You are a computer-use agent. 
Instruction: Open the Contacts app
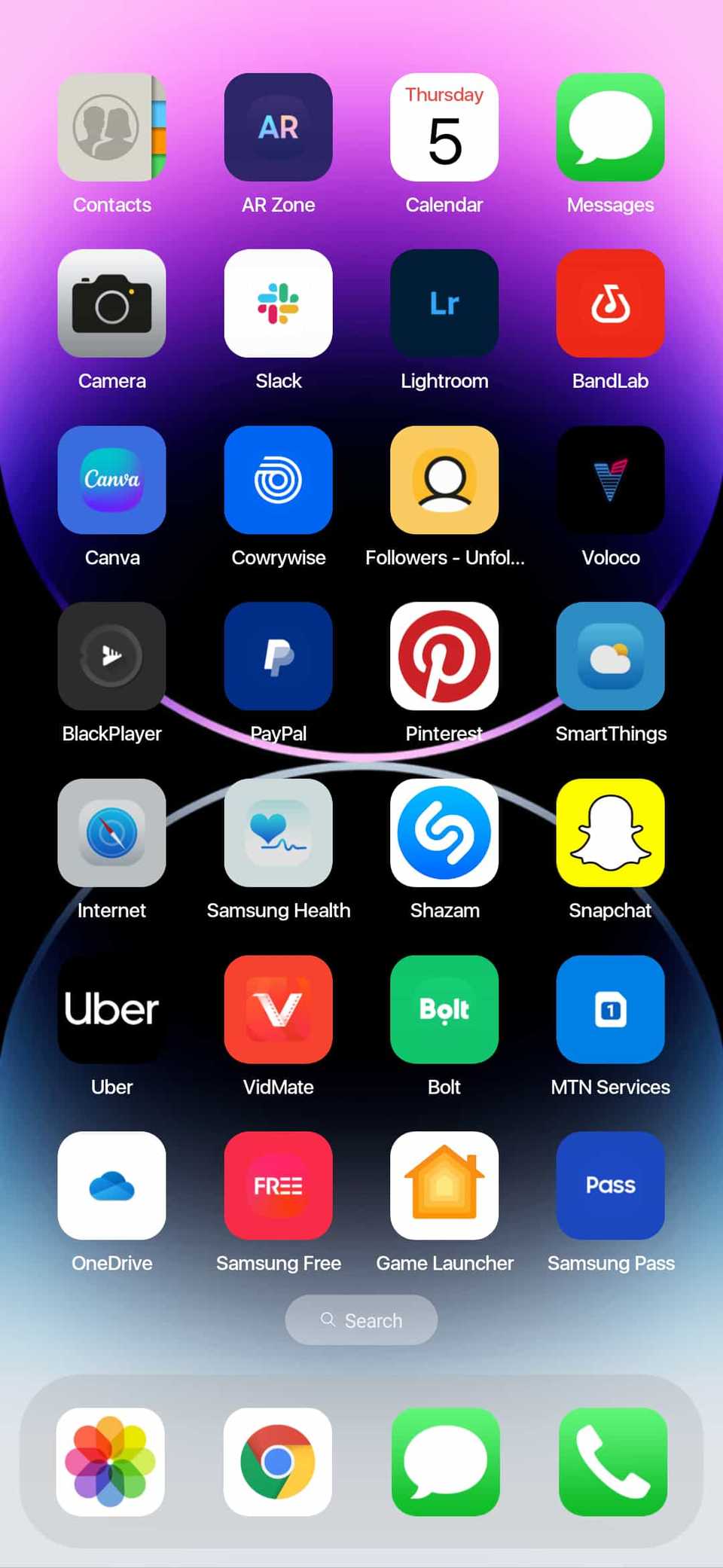tap(111, 127)
